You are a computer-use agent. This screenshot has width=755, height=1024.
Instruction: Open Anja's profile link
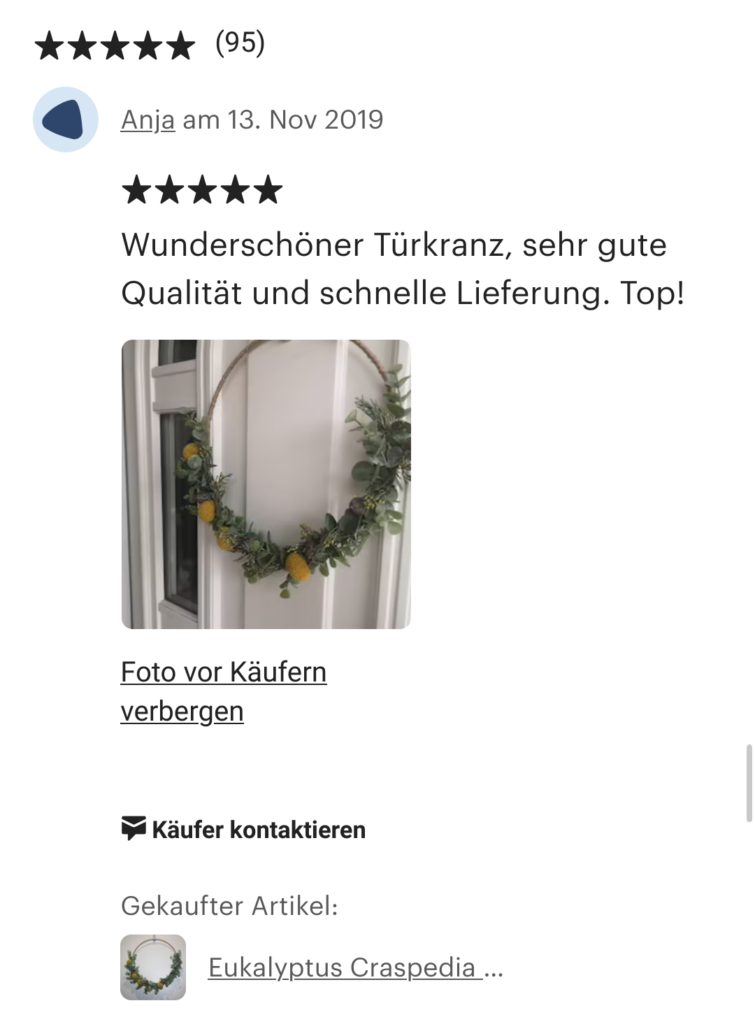click(x=148, y=120)
